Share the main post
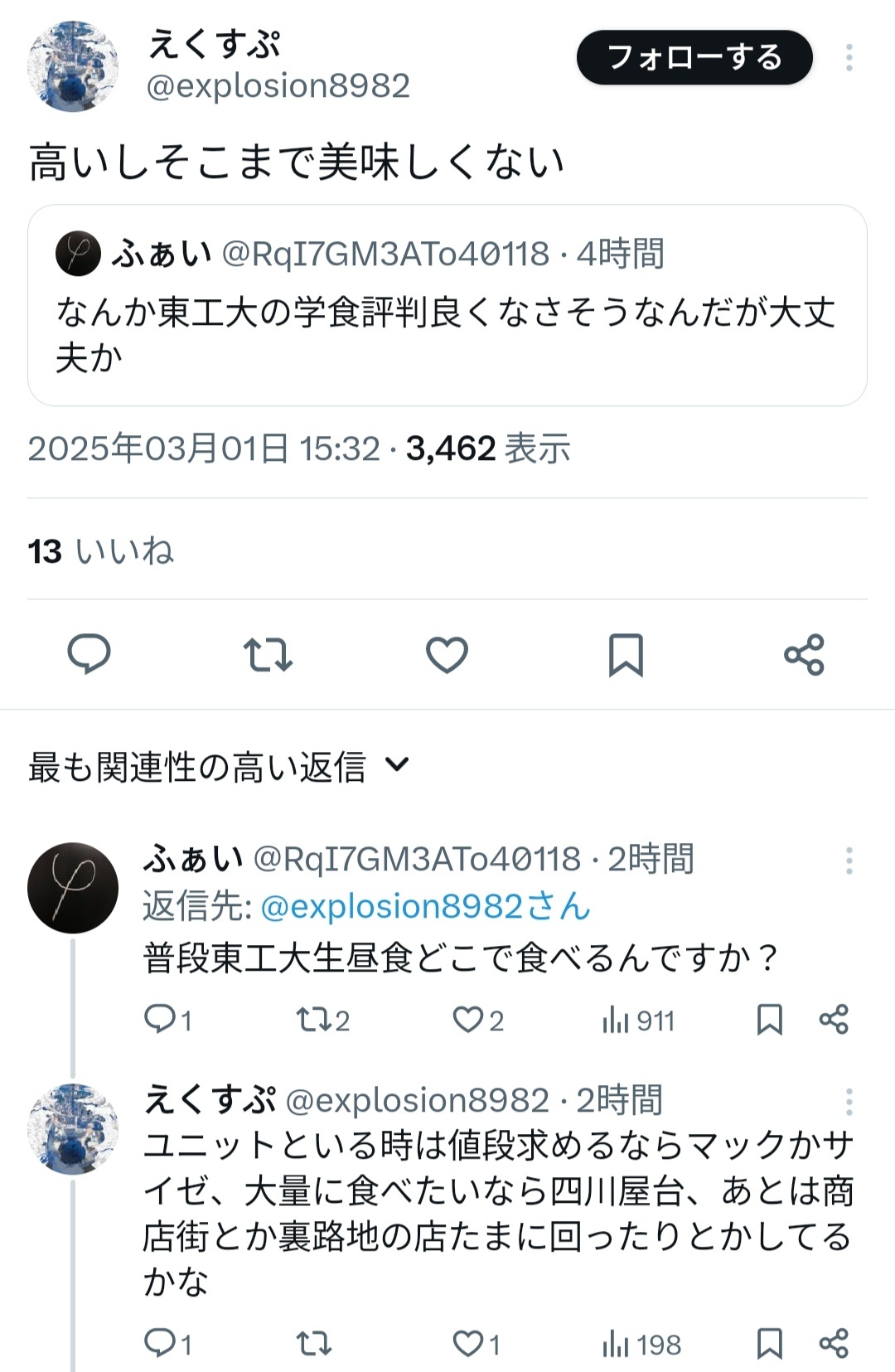This screenshot has height=1372, width=895. point(804,654)
